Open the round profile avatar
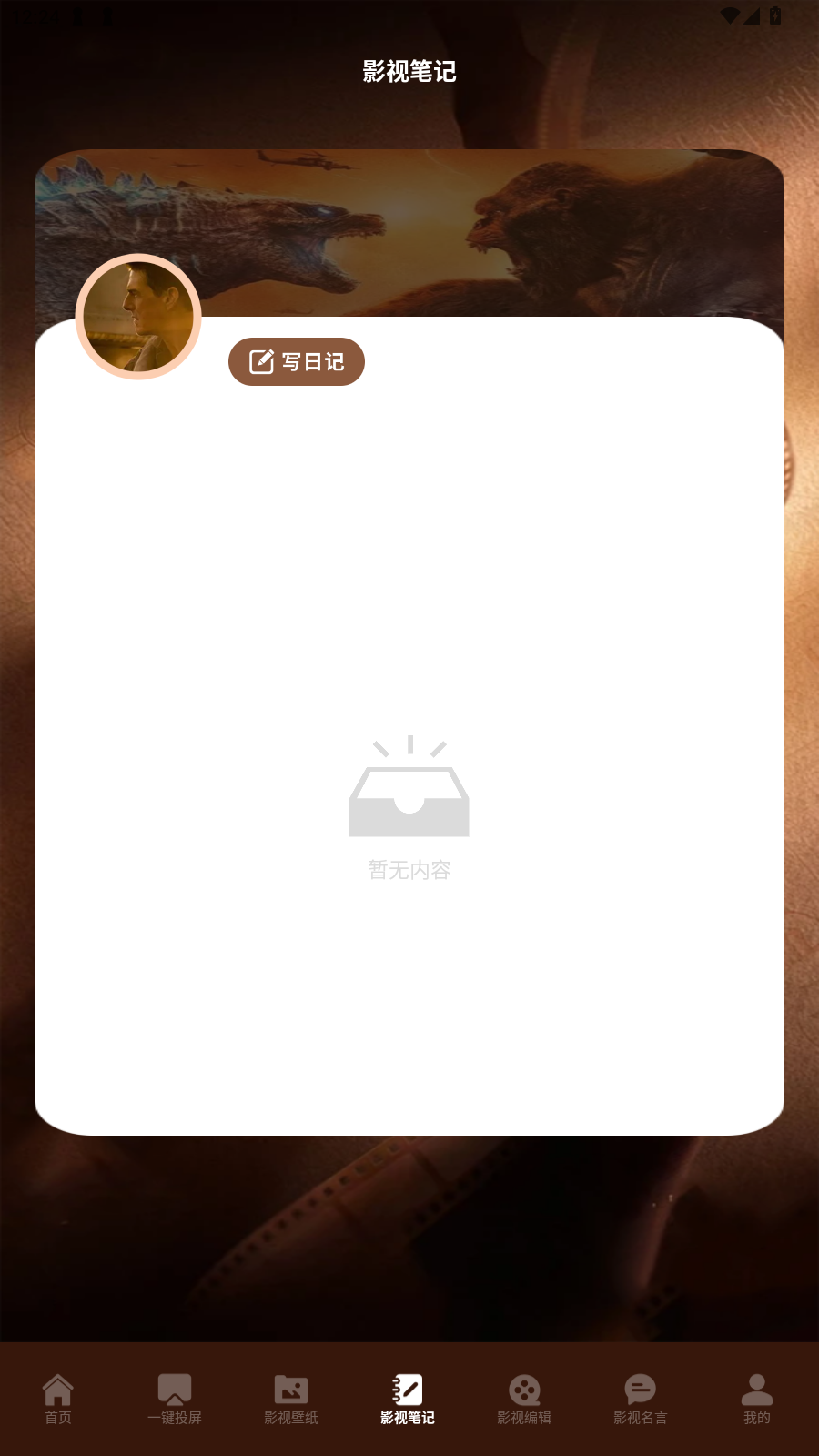 pos(138,317)
